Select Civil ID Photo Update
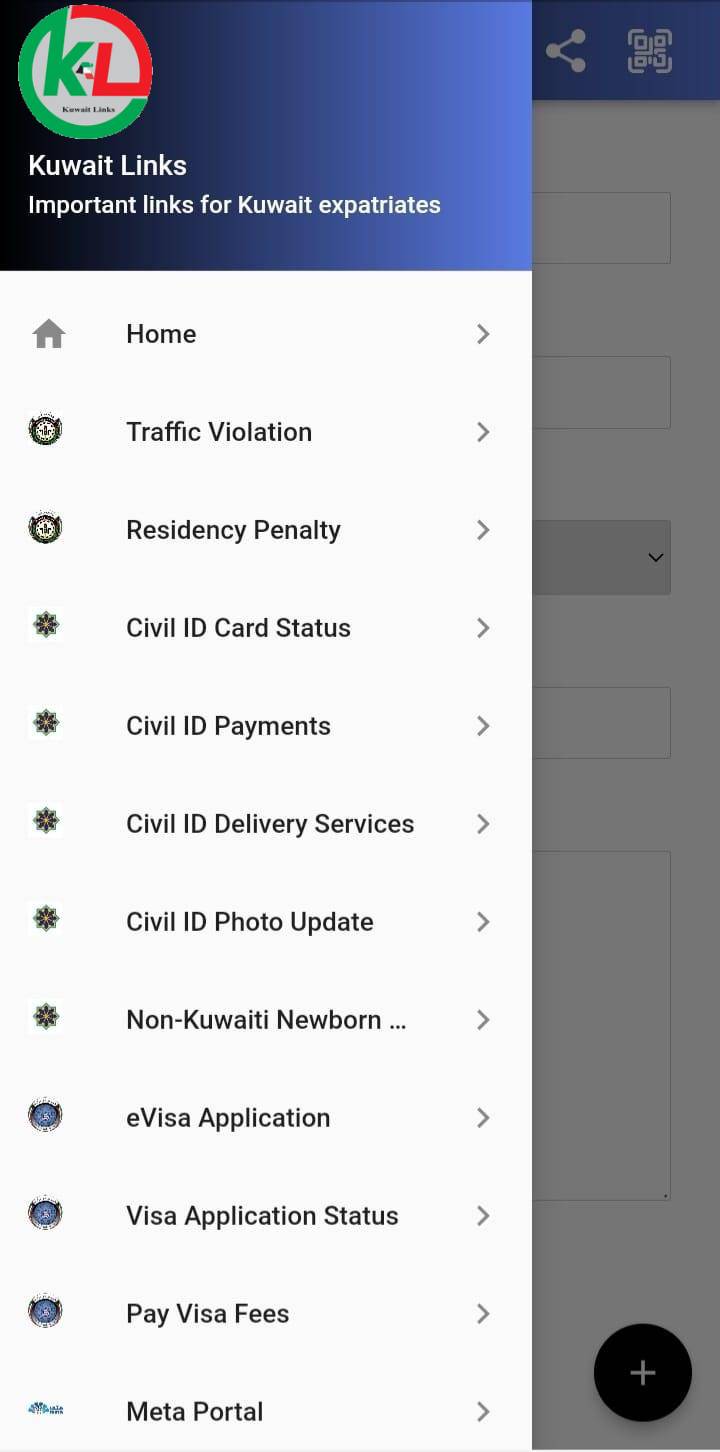Screen dimensions: 720x1452 pos(249,921)
